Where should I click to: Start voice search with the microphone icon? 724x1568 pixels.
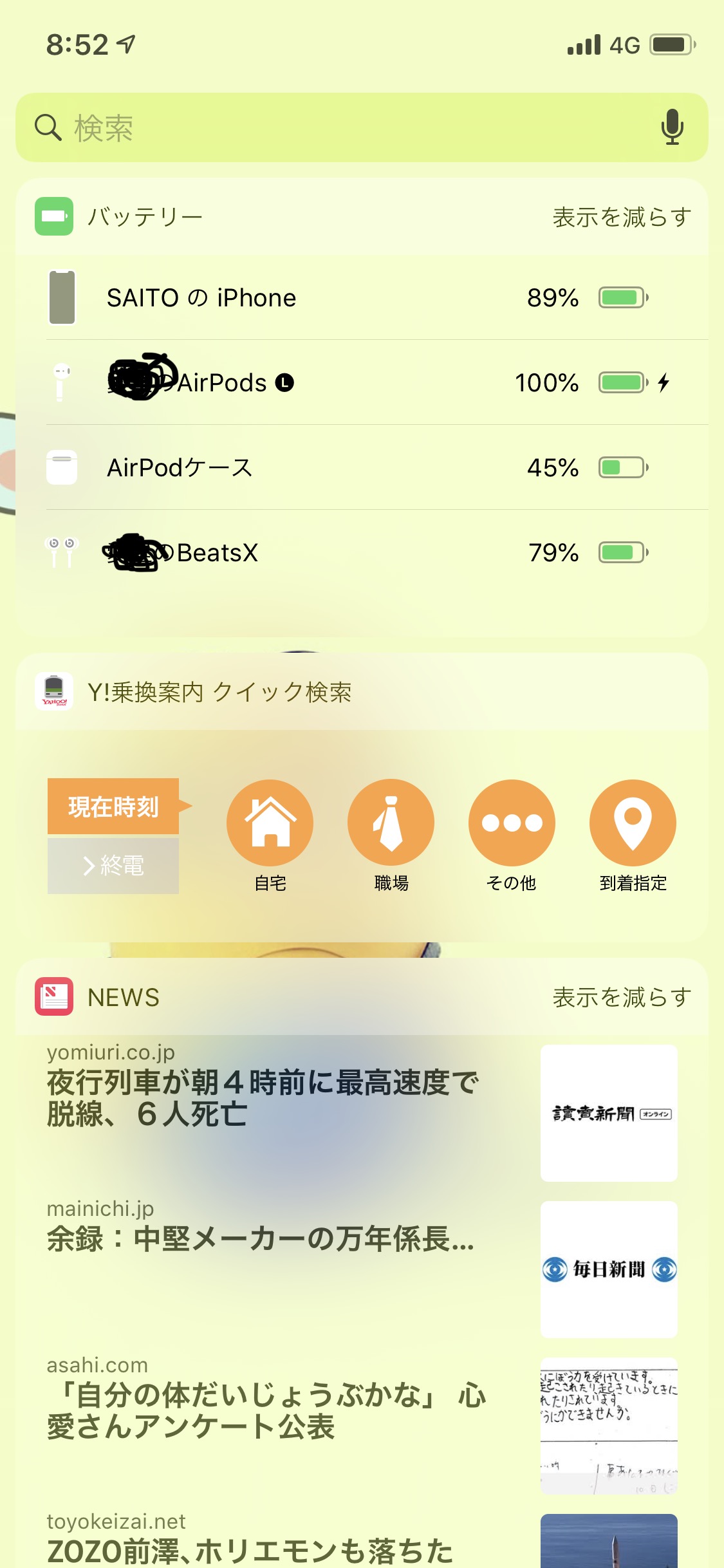(x=672, y=127)
